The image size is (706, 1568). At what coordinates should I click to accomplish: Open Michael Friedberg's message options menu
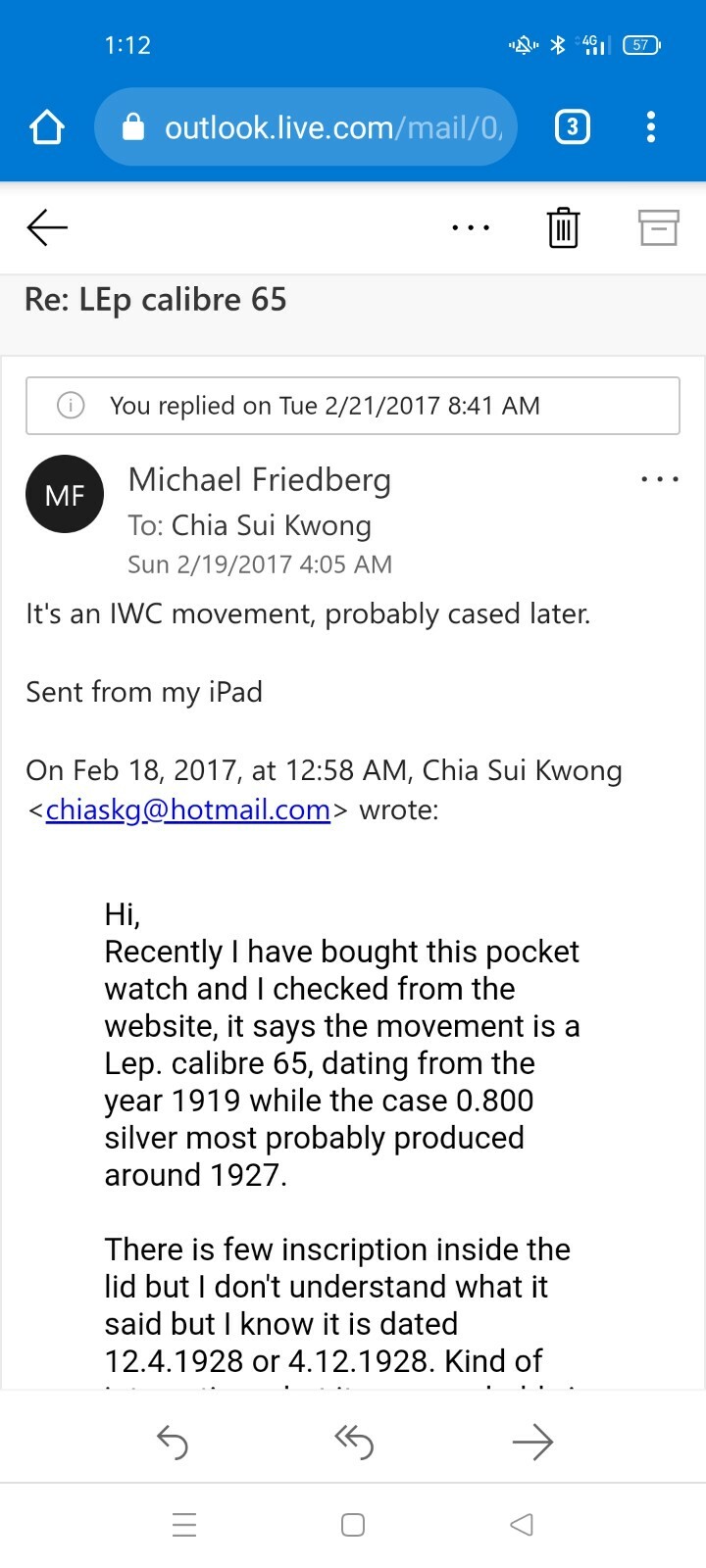tap(660, 480)
